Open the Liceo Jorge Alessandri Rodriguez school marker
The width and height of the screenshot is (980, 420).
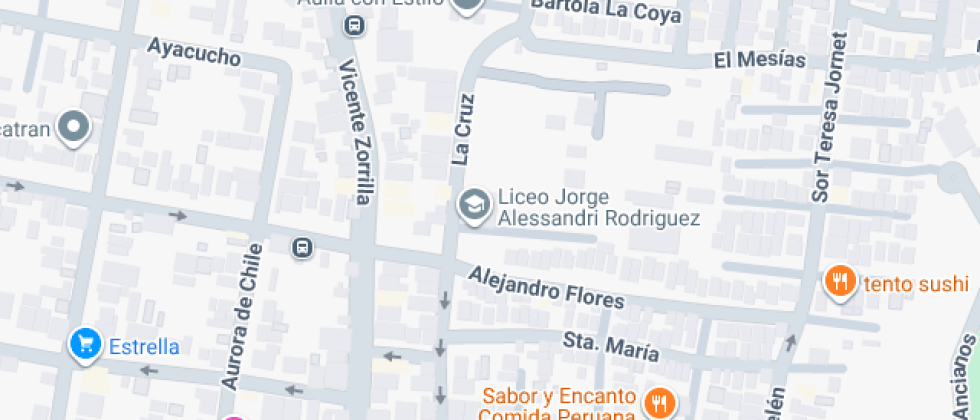471,206
